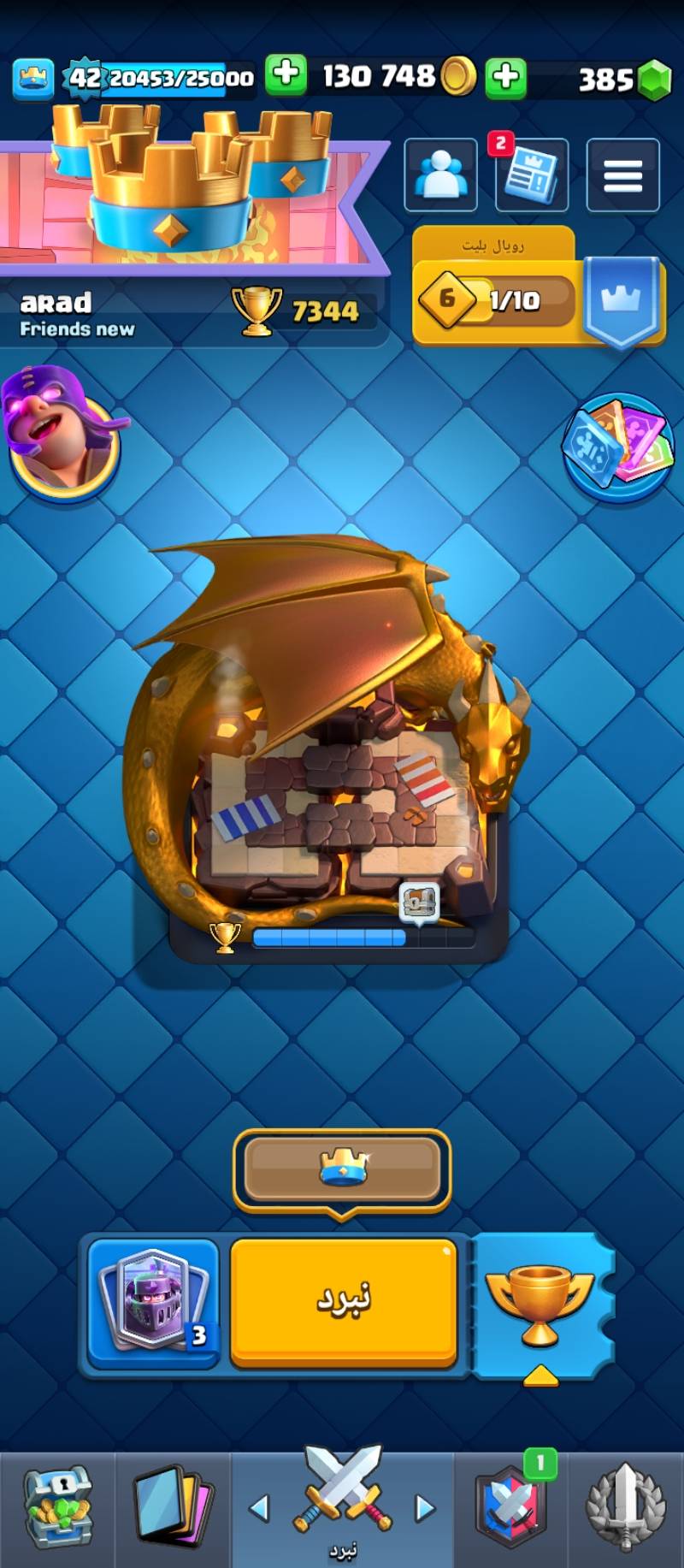Open the colorful cards collection icon

coord(618,445)
